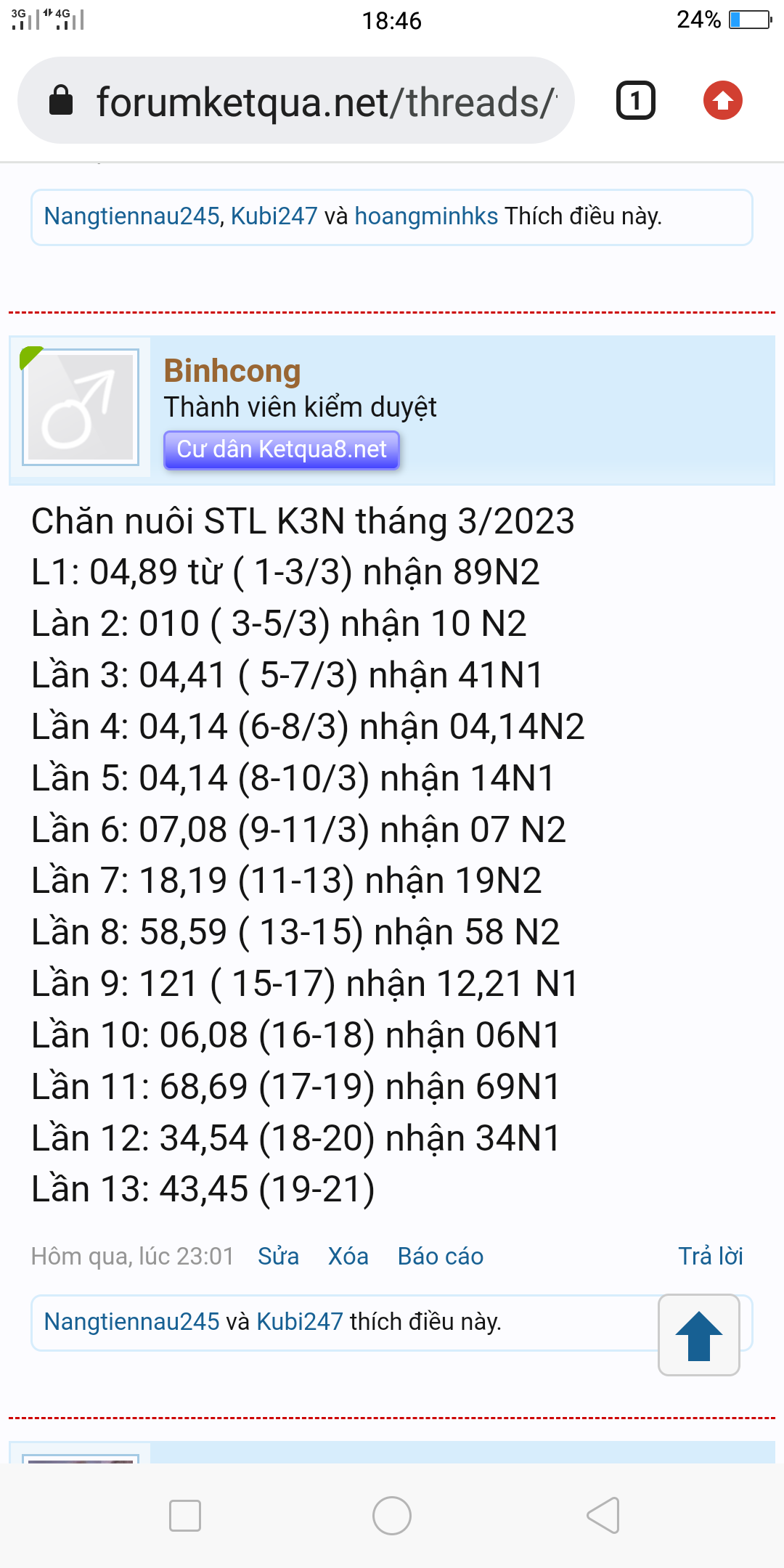Report the post via Báo cáo
The image size is (784, 1568).
(441, 1256)
